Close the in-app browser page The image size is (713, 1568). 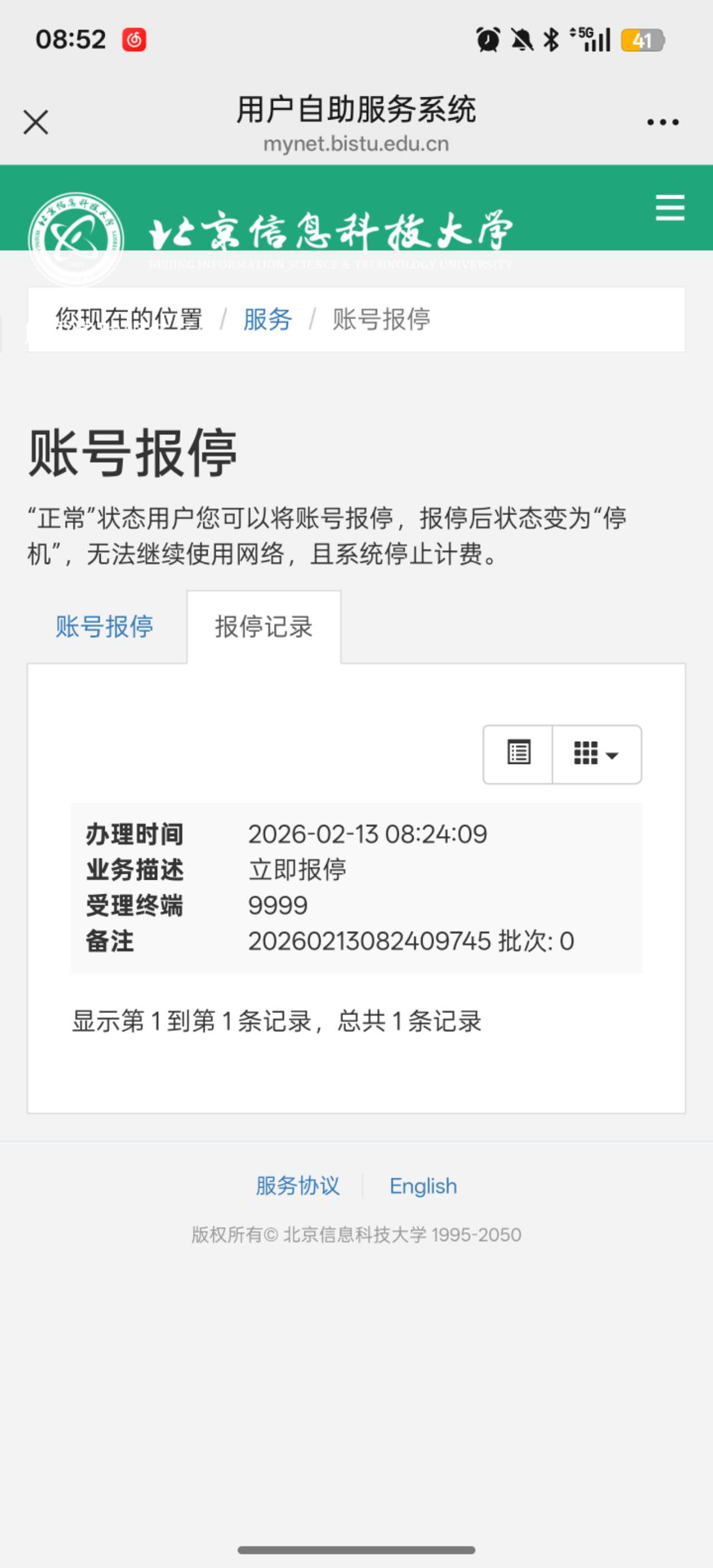[x=35, y=122]
